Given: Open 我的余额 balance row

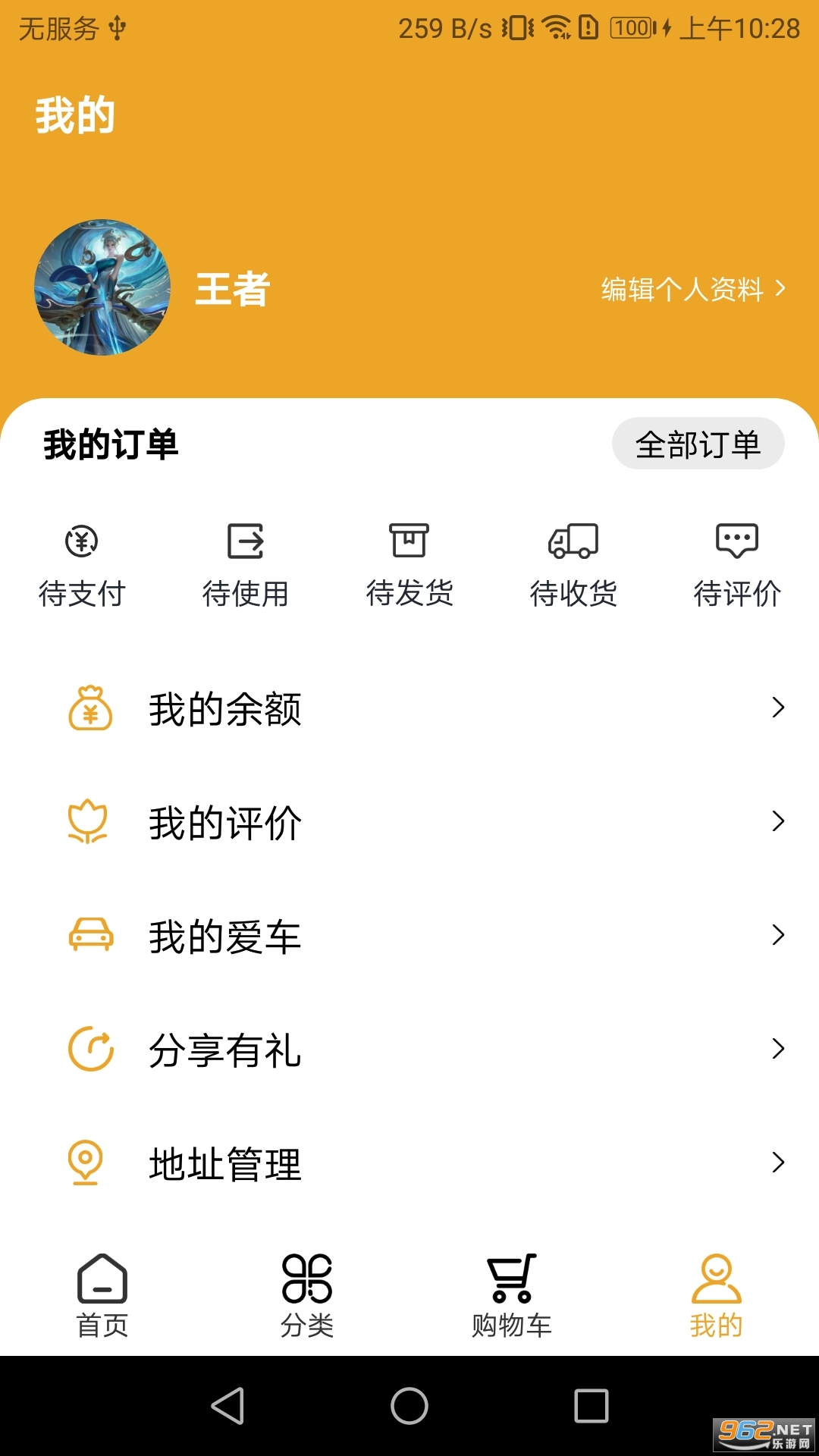Looking at the screenshot, I should pos(409,709).
